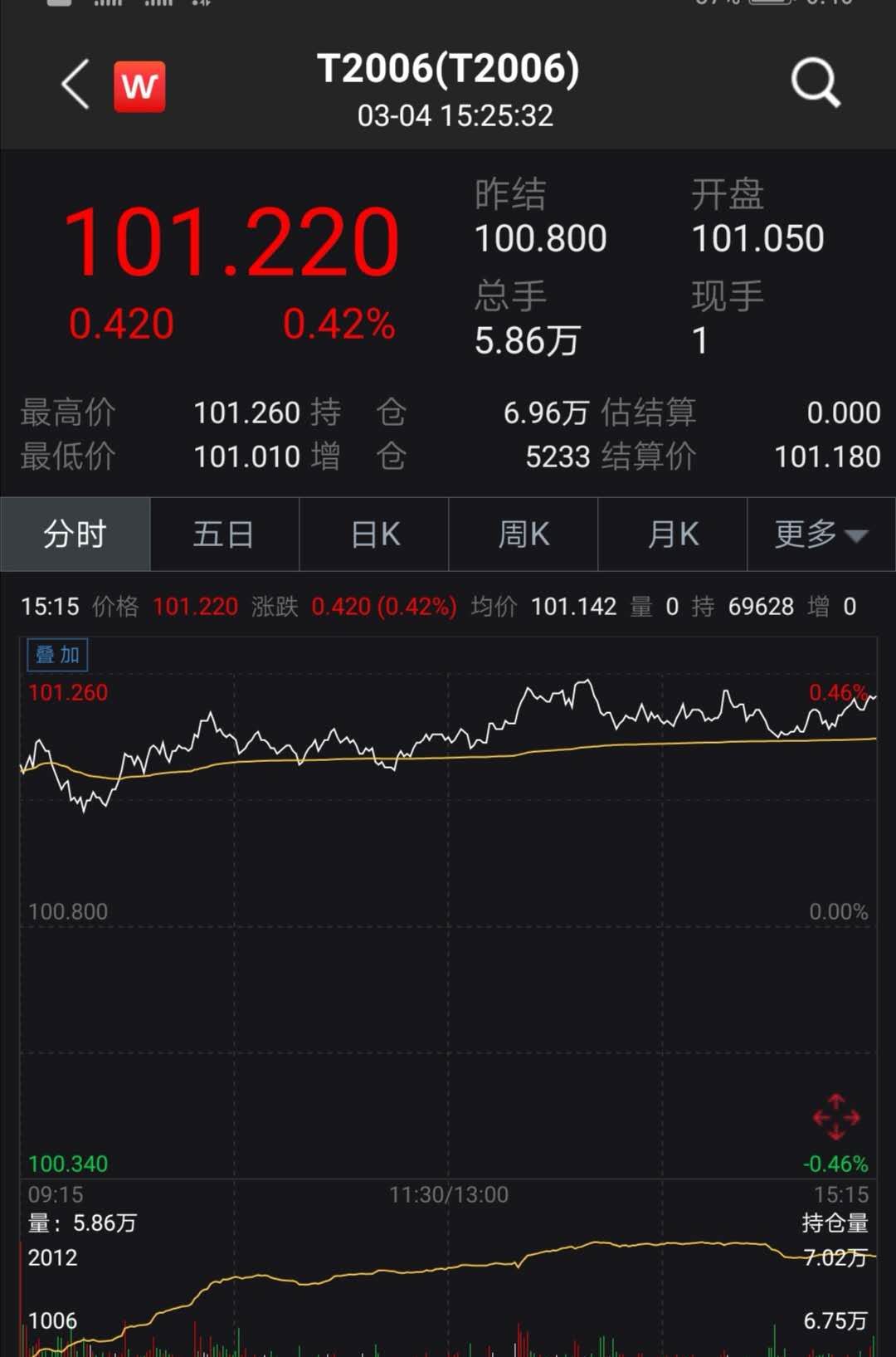Switch to the 日K chart tab
The height and width of the screenshot is (1357, 896).
(374, 535)
